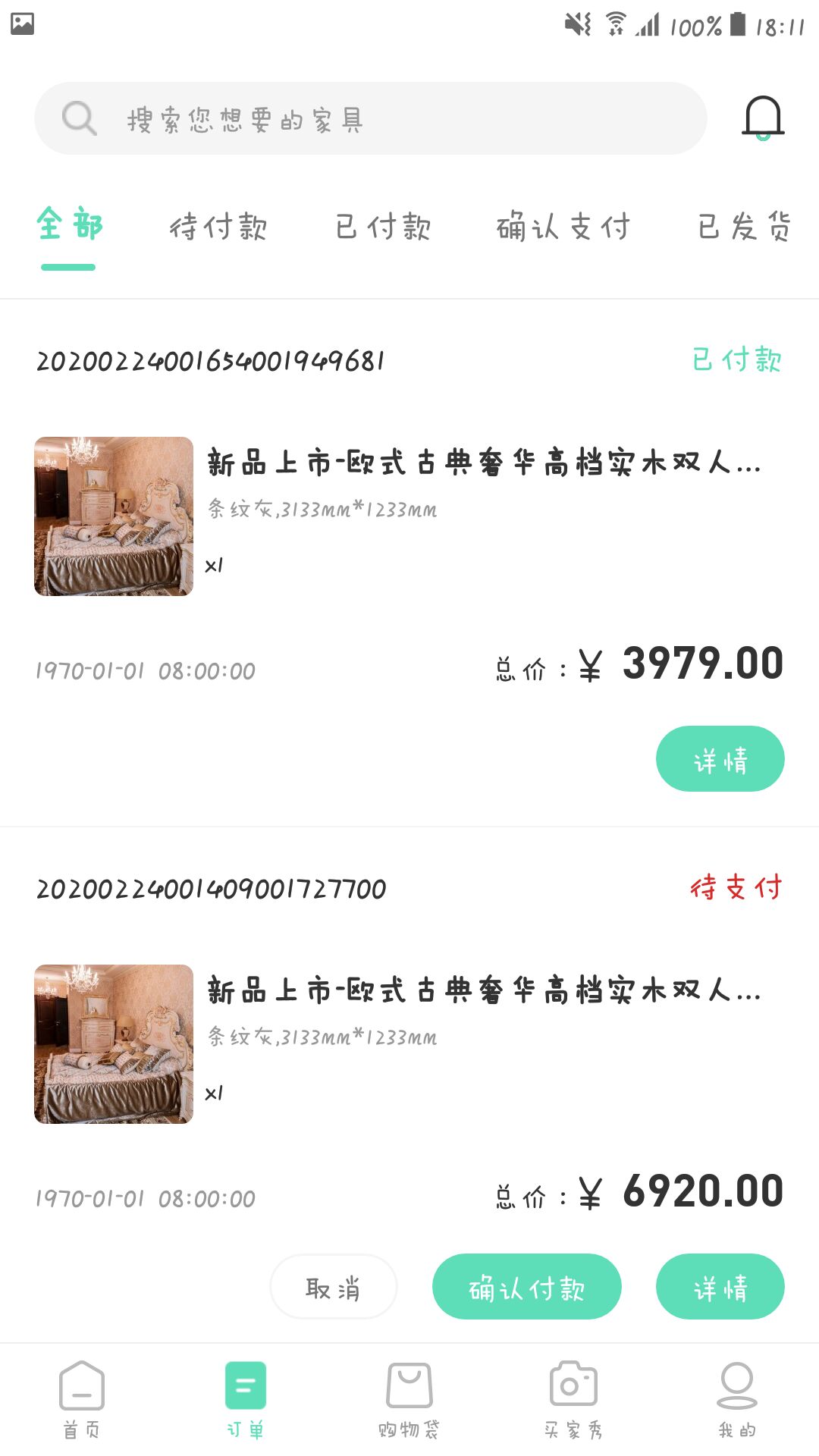819x1456 pixels.
Task: Select the 已付款 tab
Action: [x=383, y=227]
